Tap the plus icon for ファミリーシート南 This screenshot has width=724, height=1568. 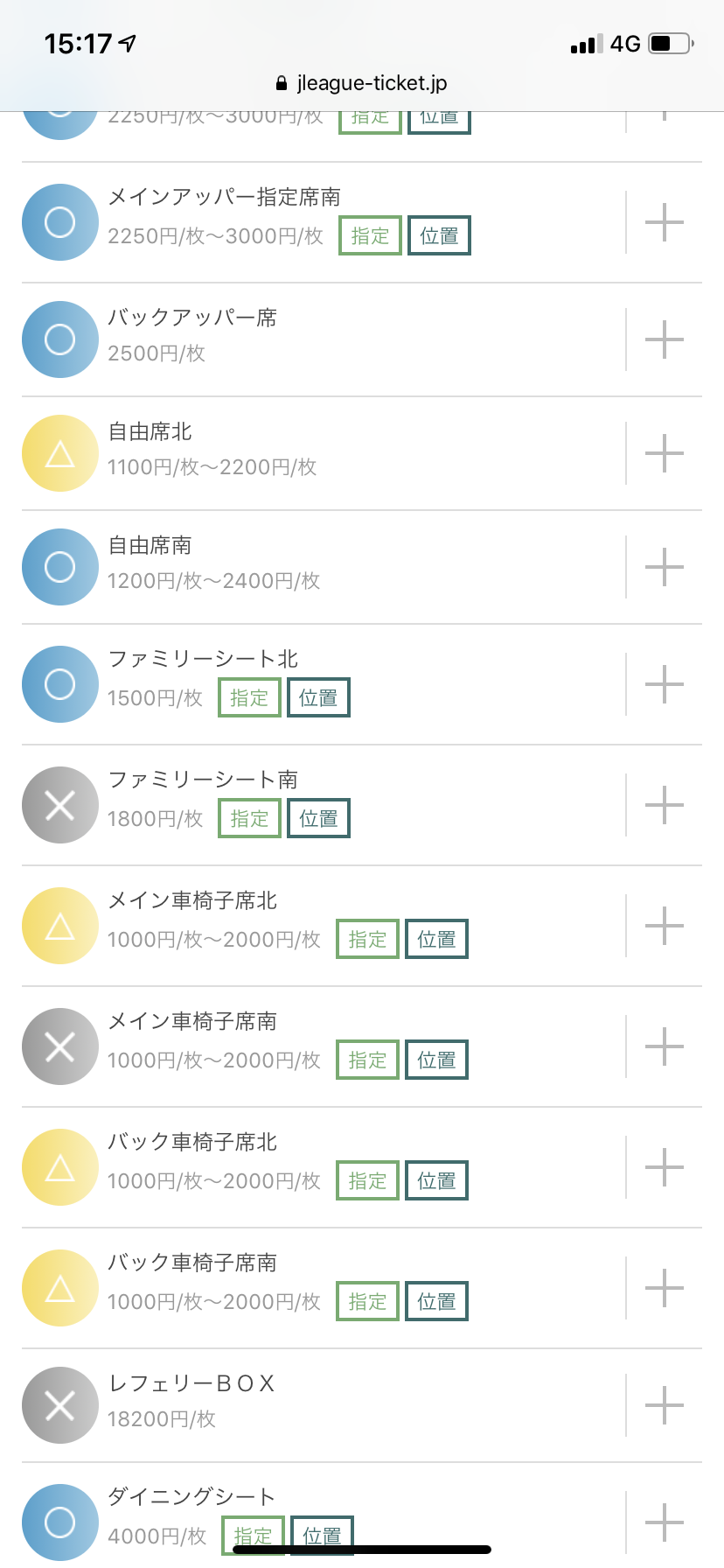pyautogui.click(x=664, y=805)
